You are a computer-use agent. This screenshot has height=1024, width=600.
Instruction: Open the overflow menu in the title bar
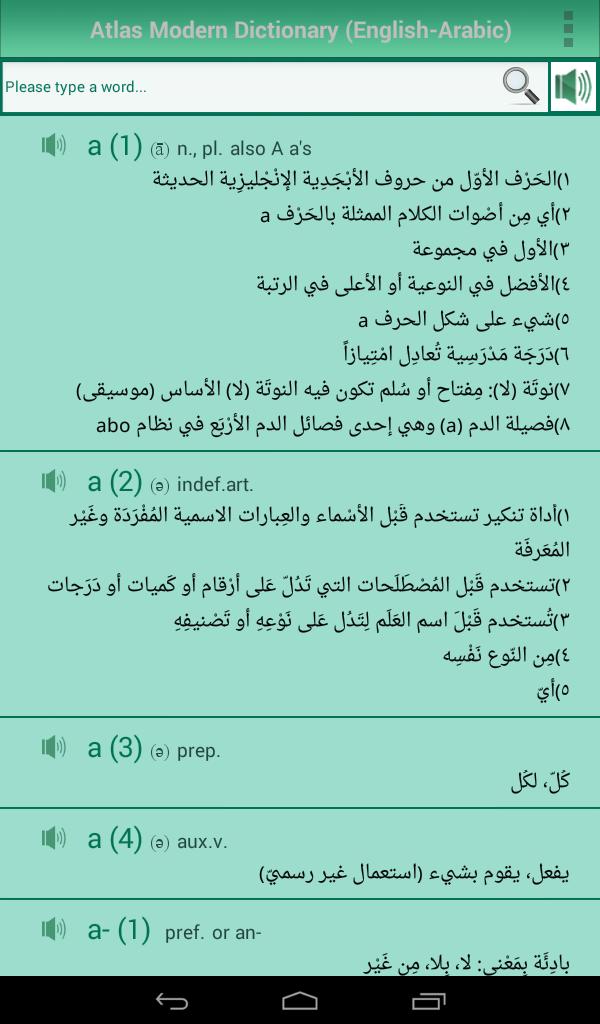569,29
